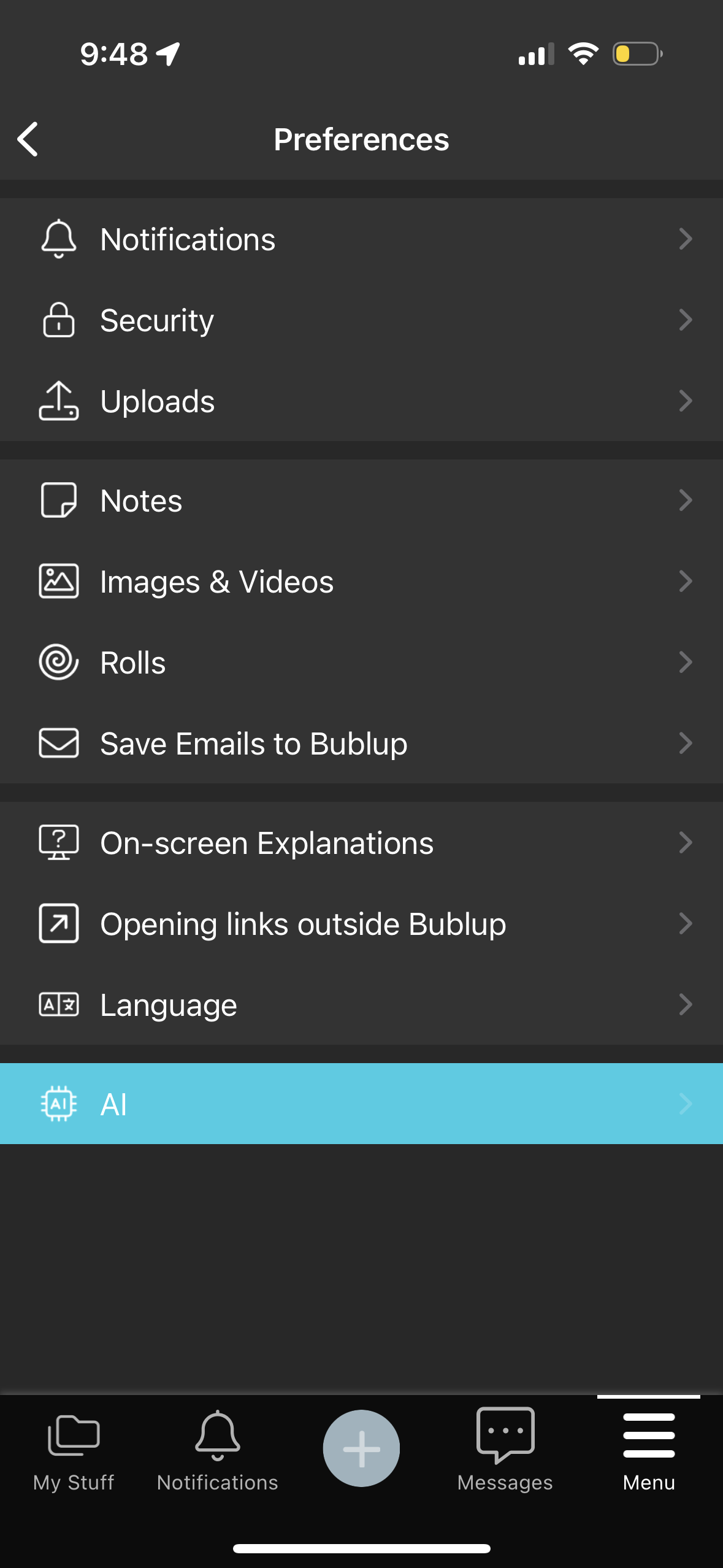Open Language settings
Screen dimensions: 723x1568
coord(361,1004)
